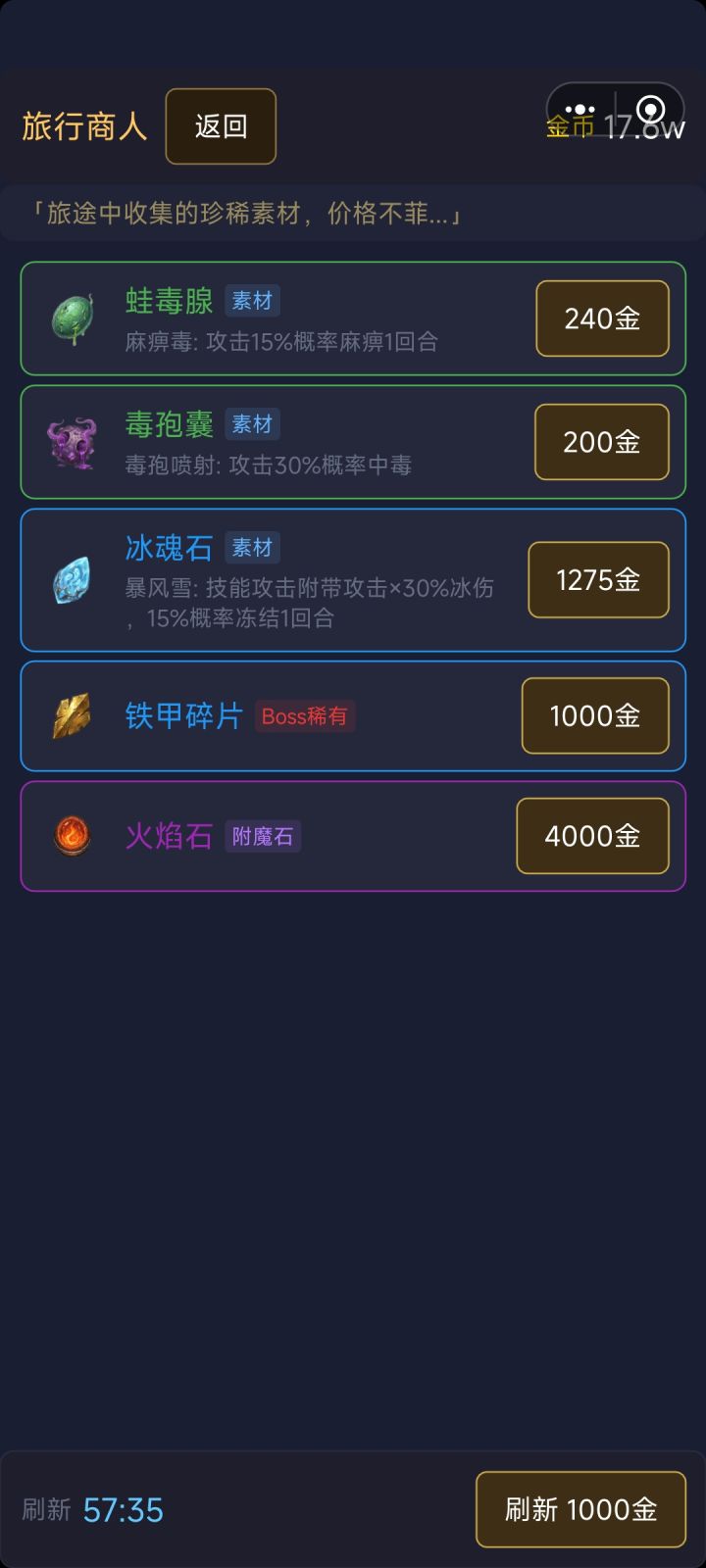Tap the 返回 back button
Screen dimensions: 706x1568
220,125
